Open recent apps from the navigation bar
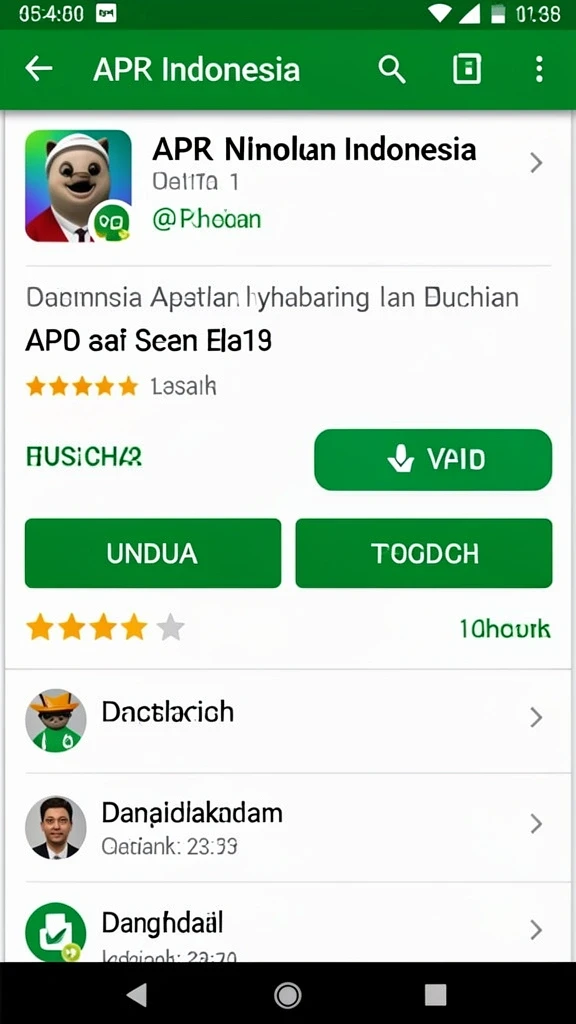Screen dimensions: 576x1024 coord(436,995)
